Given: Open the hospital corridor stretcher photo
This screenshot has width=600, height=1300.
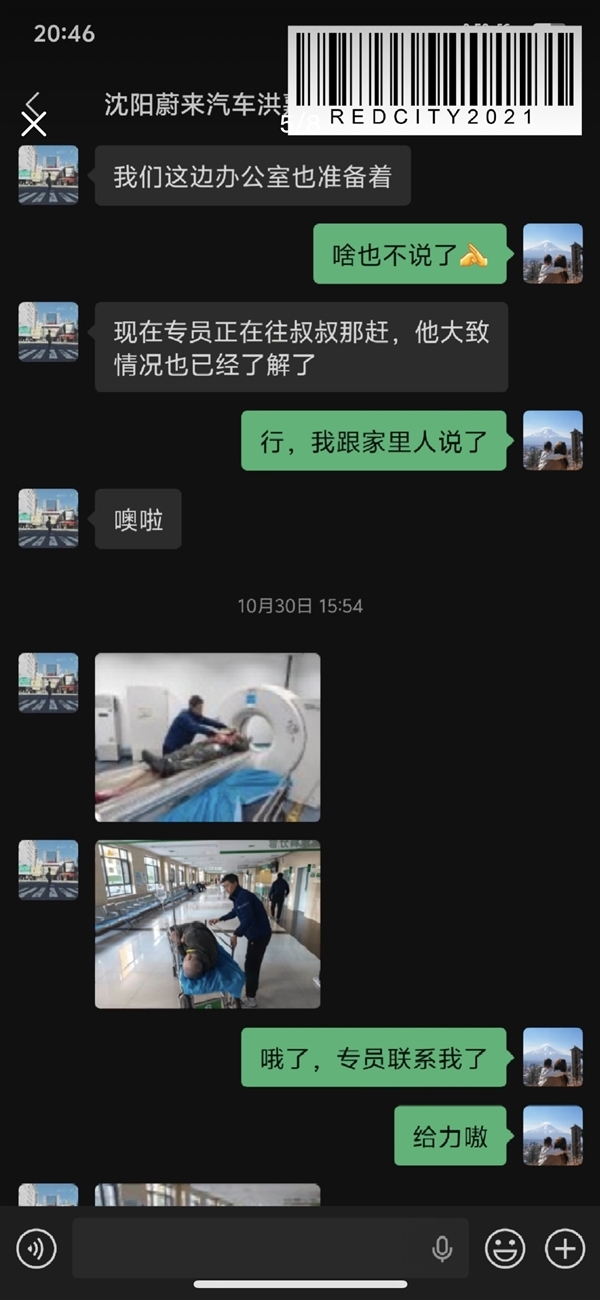Looking at the screenshot, I should point(208,924).
